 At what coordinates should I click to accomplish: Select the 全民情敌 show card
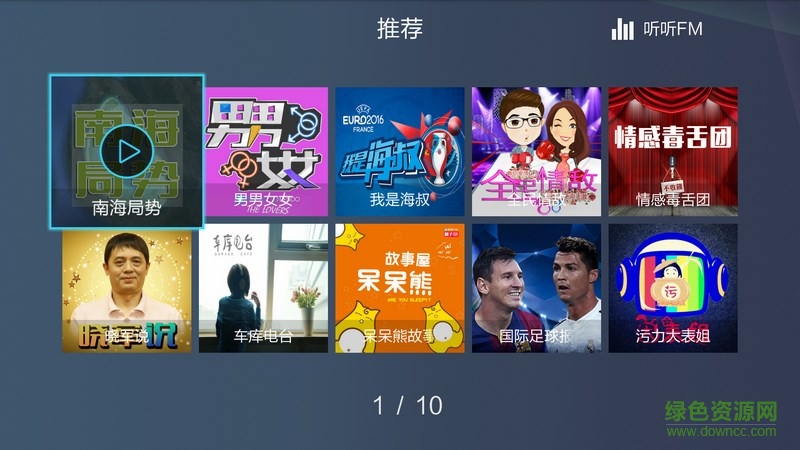point(536,152)
